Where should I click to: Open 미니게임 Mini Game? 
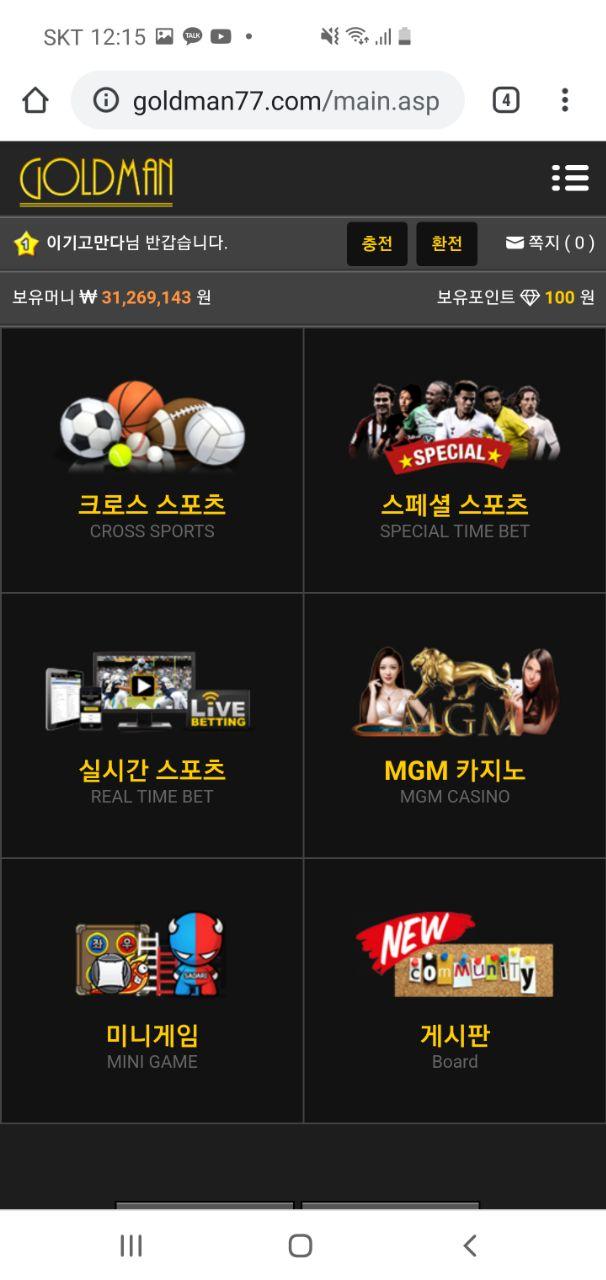152,990
